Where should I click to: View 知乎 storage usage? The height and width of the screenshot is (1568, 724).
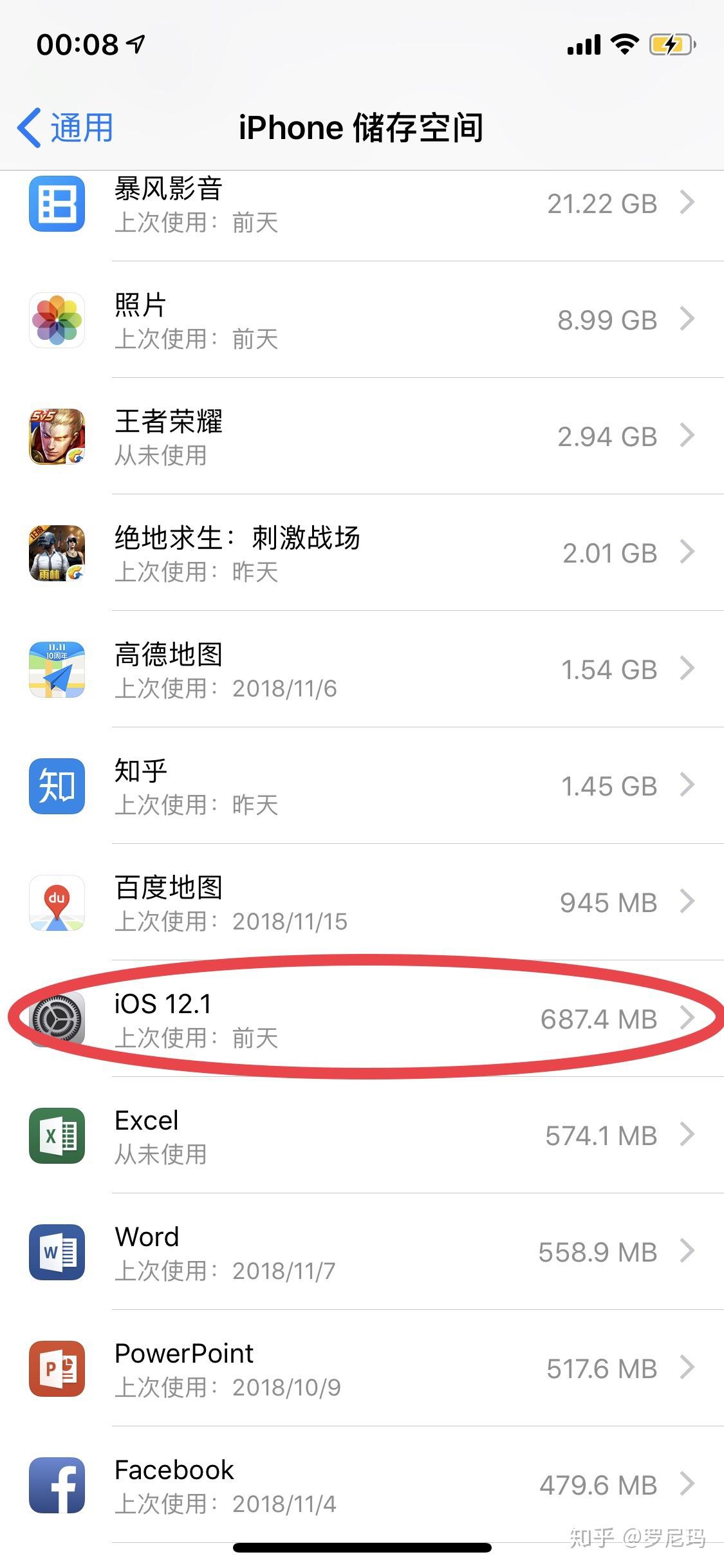point(362,786)
